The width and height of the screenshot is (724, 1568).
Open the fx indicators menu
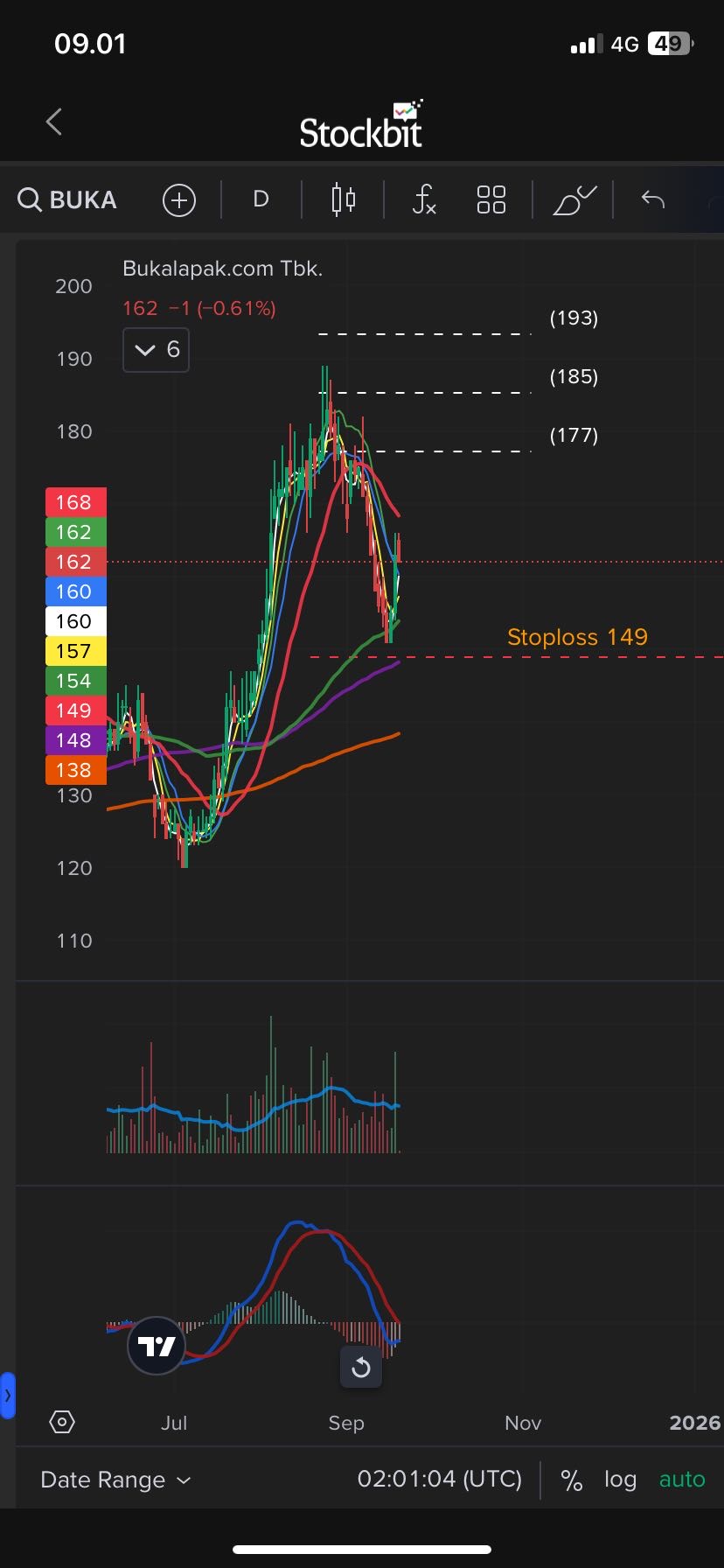tap(424, 199)
